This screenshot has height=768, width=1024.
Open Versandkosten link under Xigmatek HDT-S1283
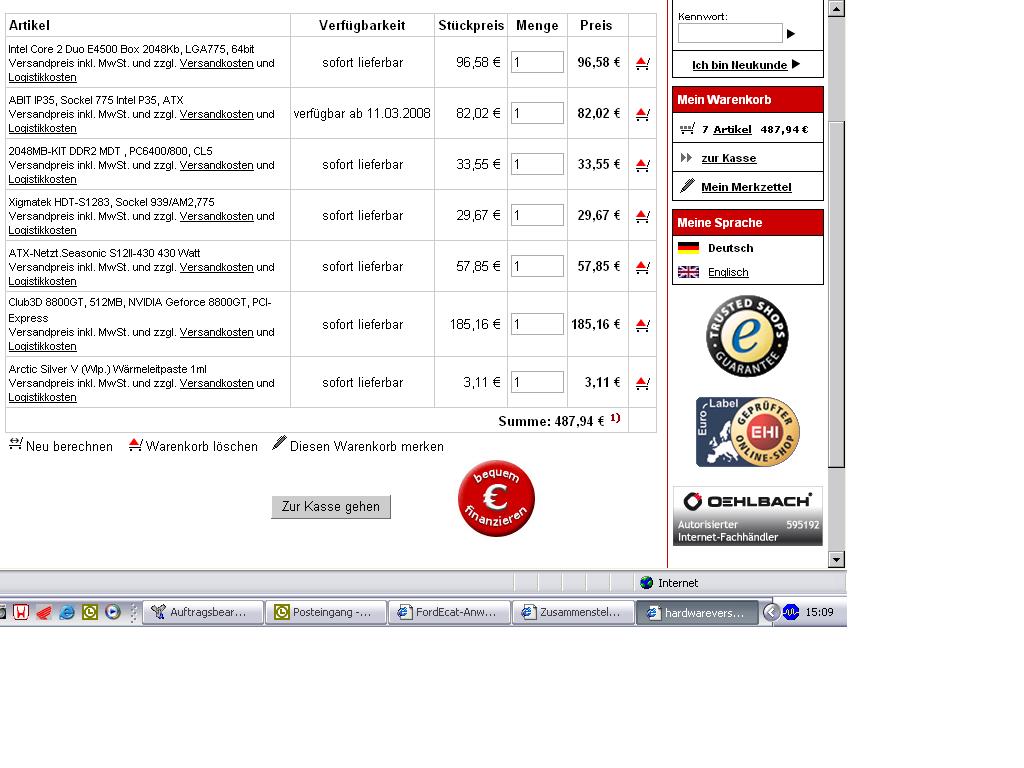pyautogui.click(x=216, y=216)
